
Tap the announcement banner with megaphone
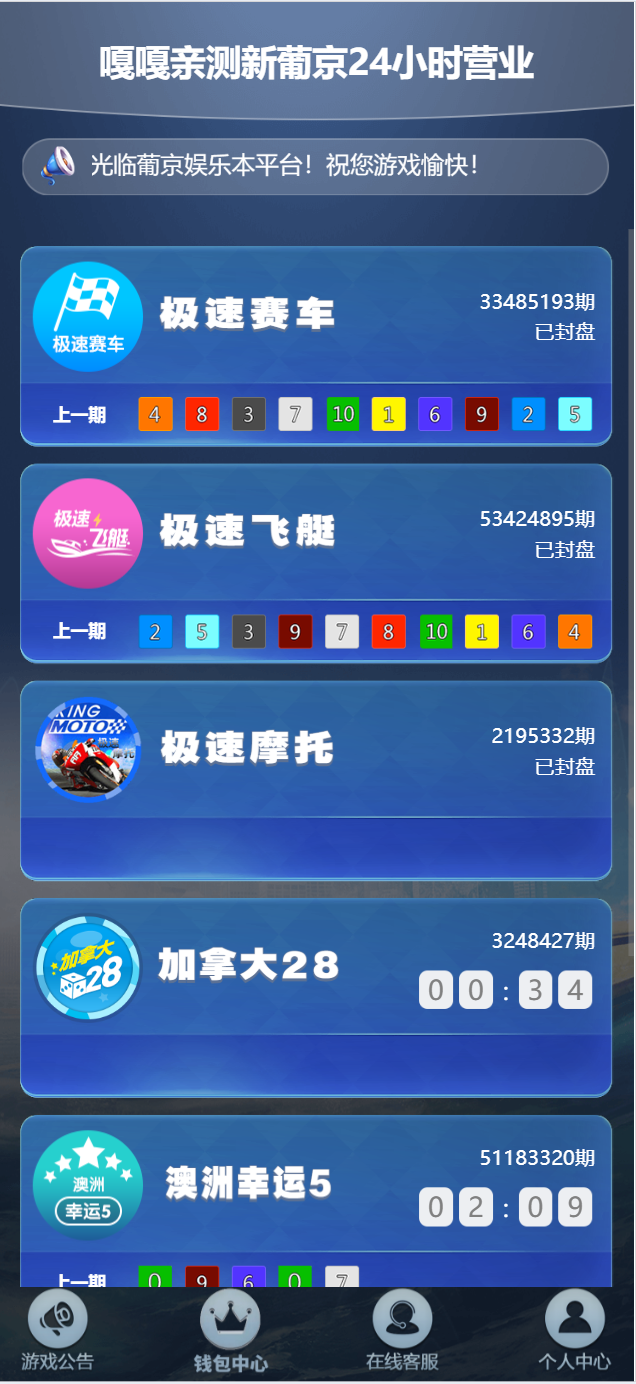(x=315, y=166)
